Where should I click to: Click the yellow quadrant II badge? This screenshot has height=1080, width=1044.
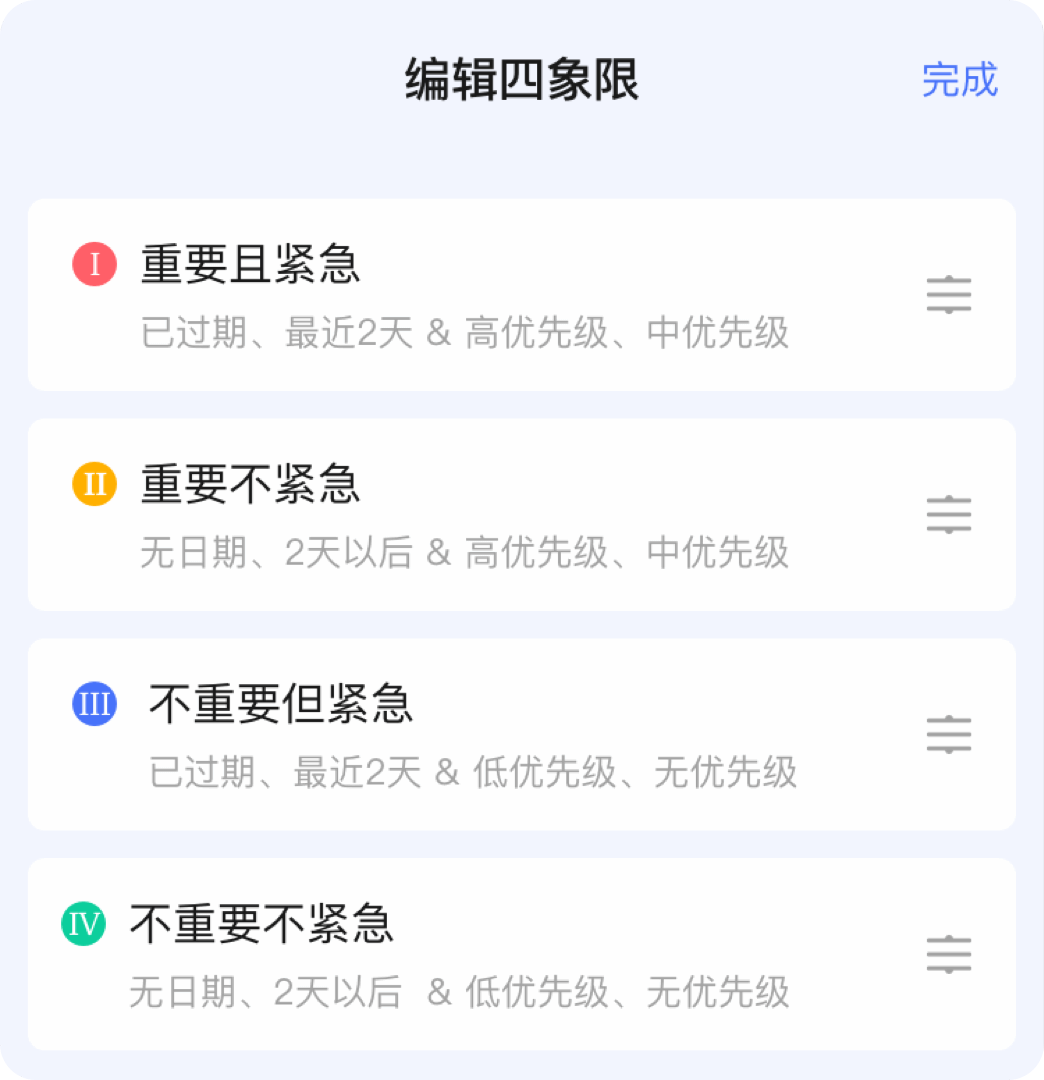94,485
